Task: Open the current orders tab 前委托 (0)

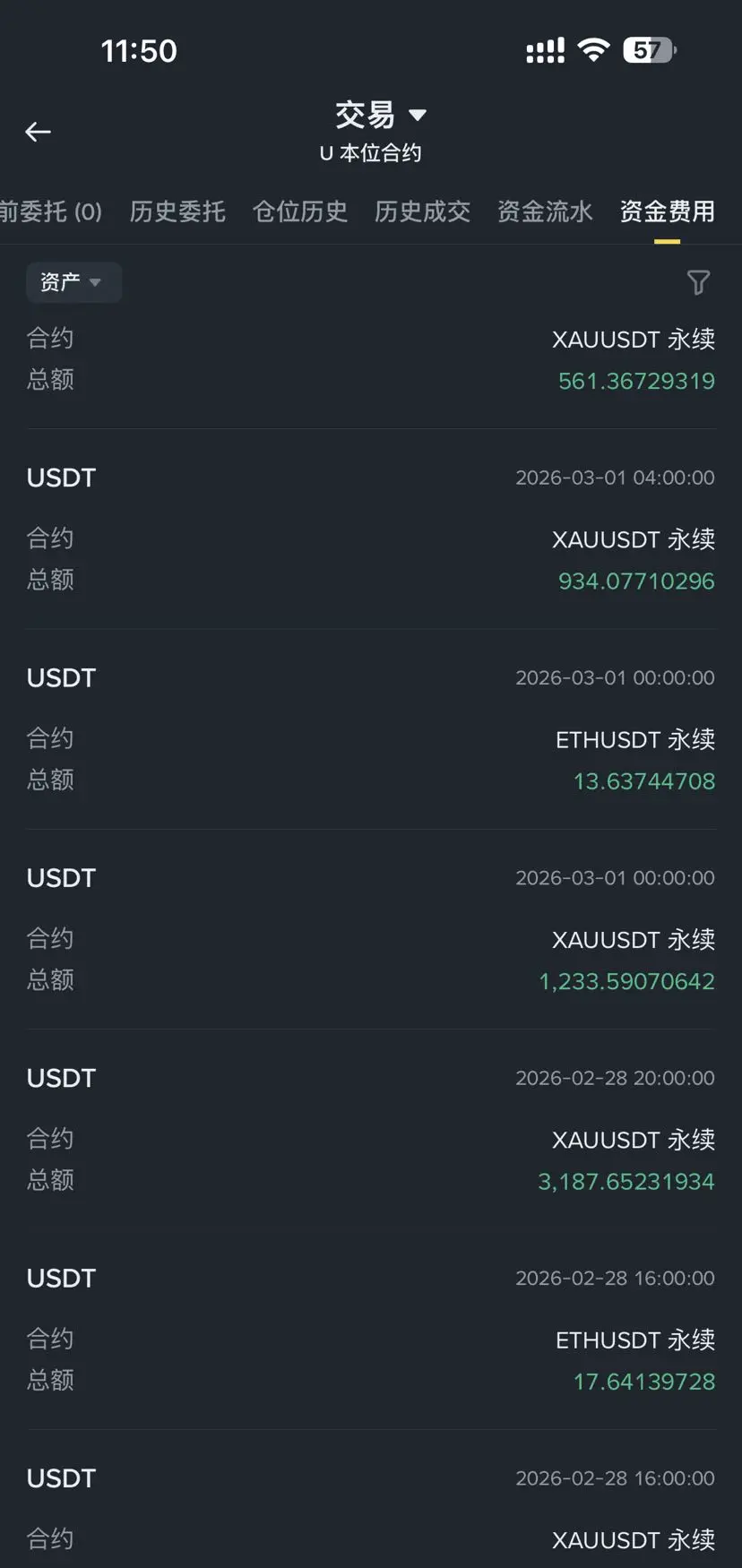Action: (50, 211)
